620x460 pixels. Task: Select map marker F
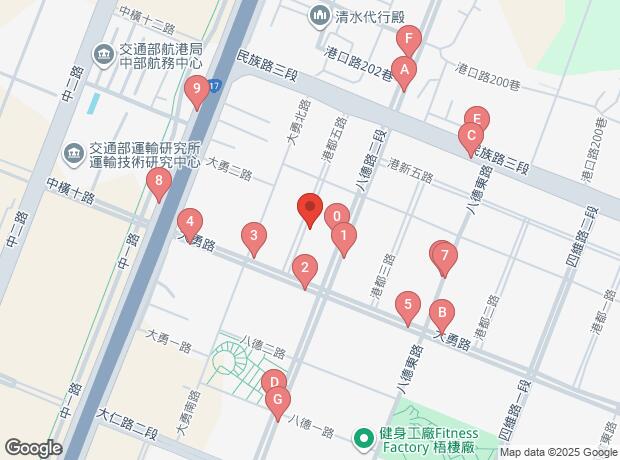click(407, 42)
